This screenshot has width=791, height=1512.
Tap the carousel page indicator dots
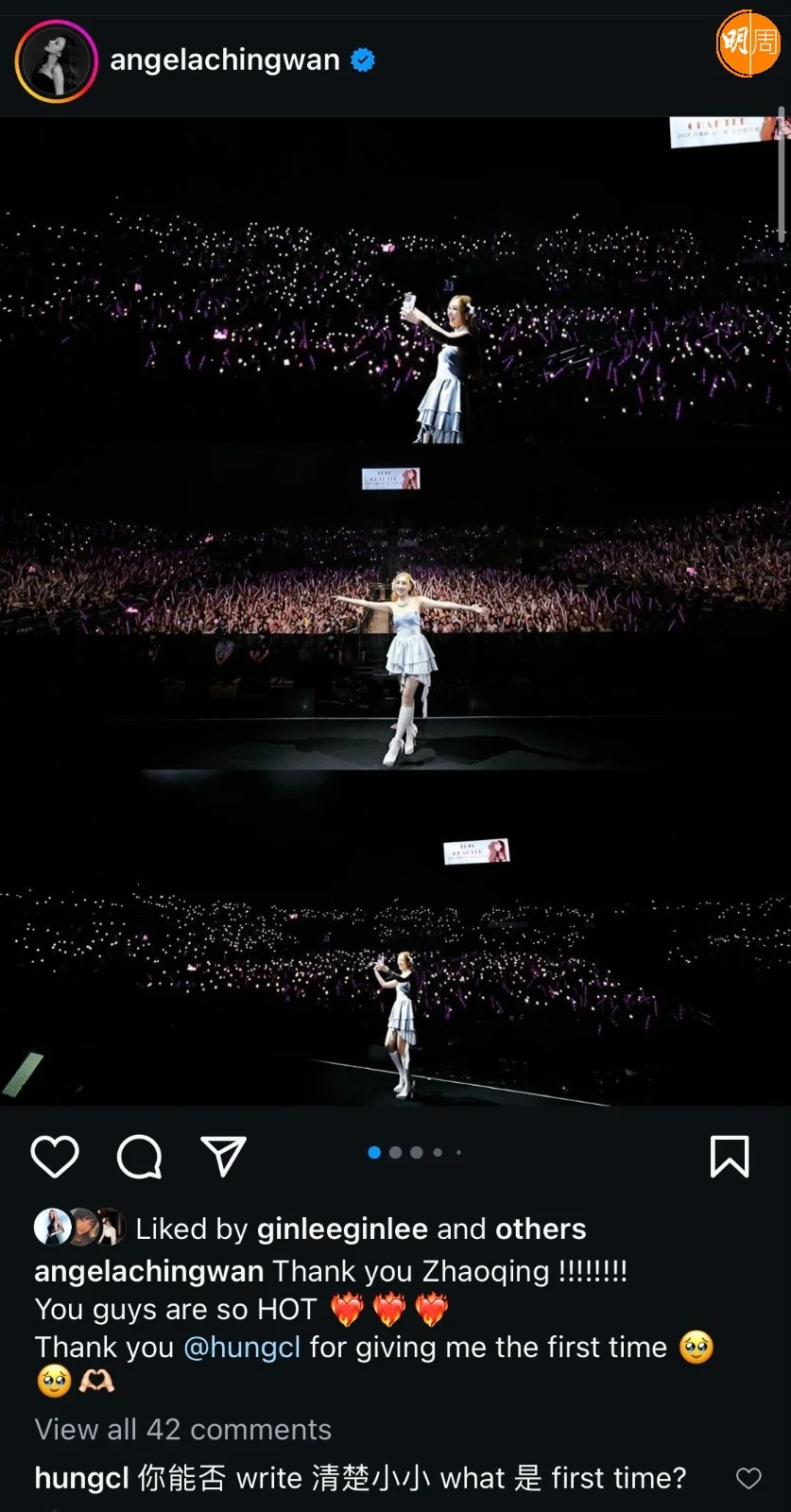point(415,1152)
